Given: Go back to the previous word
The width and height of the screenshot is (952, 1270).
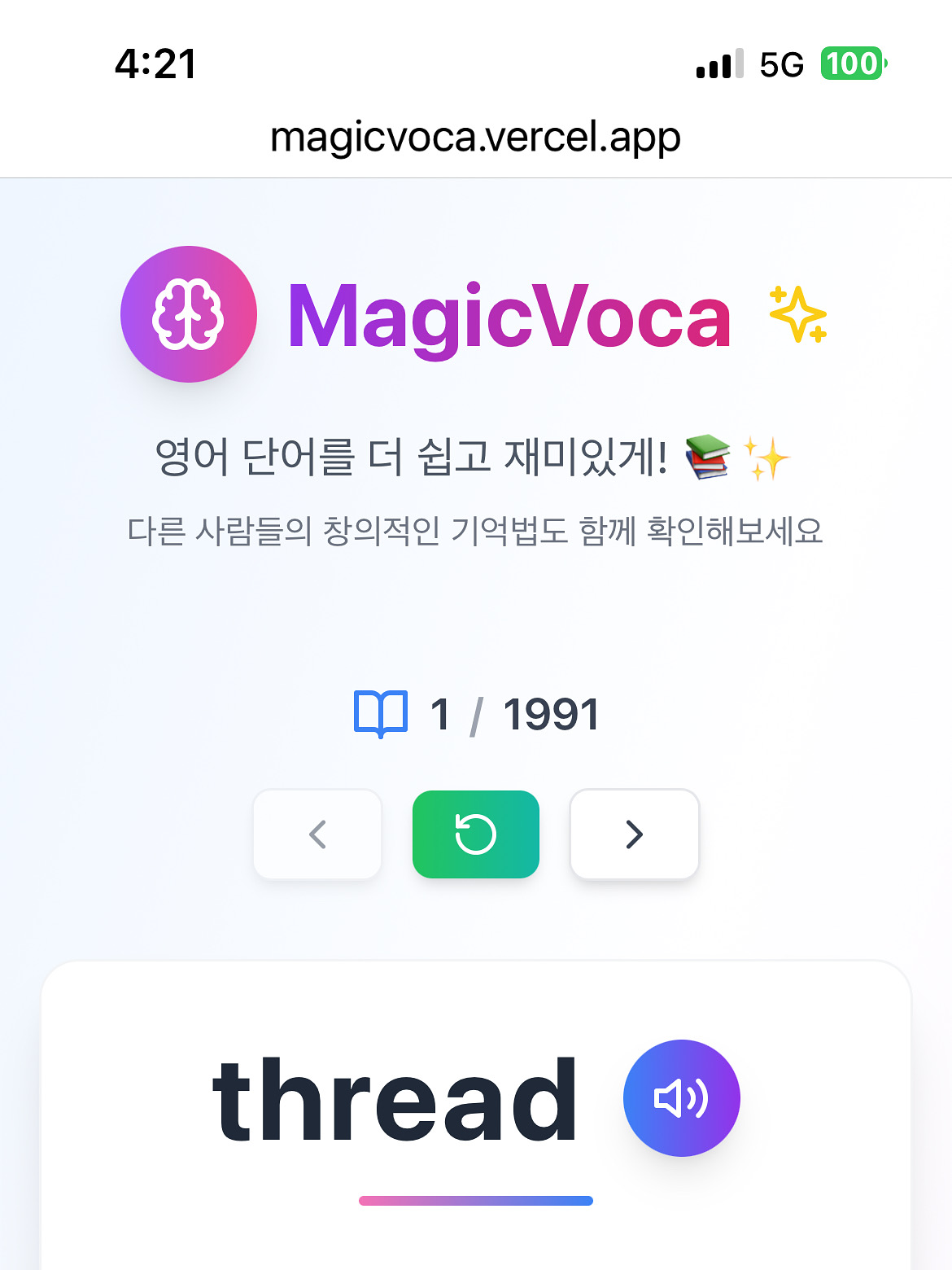Looking at the screenshot, I should tap(317, 834).
